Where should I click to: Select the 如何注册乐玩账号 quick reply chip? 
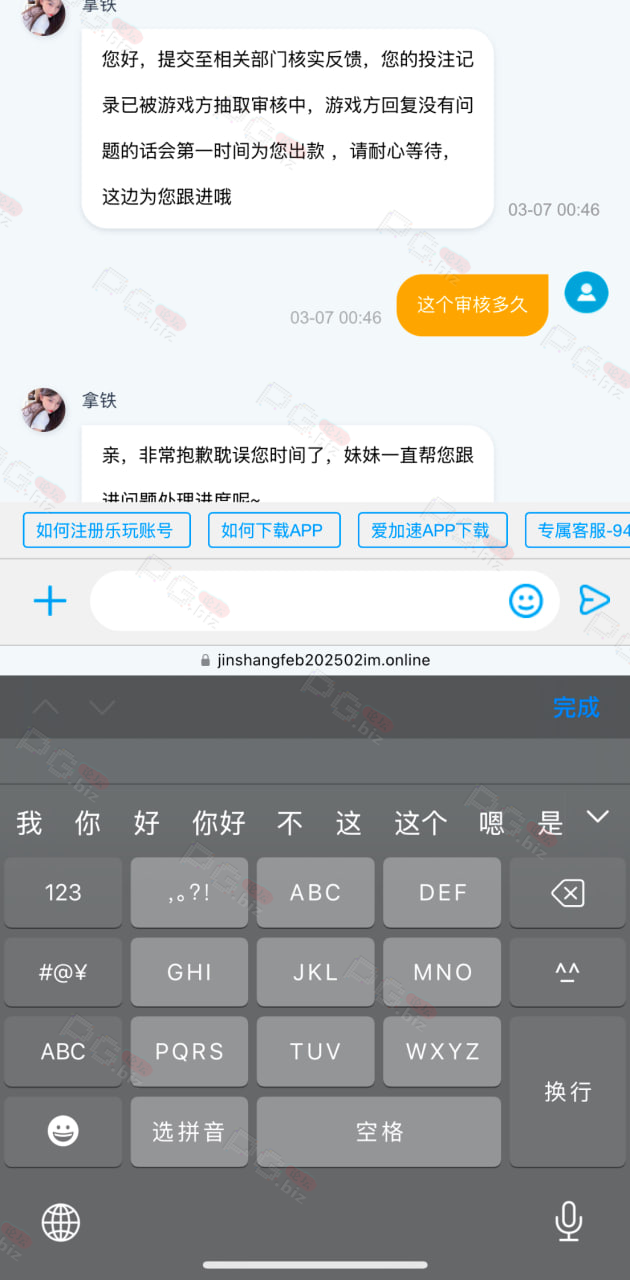tap(107, 530)
